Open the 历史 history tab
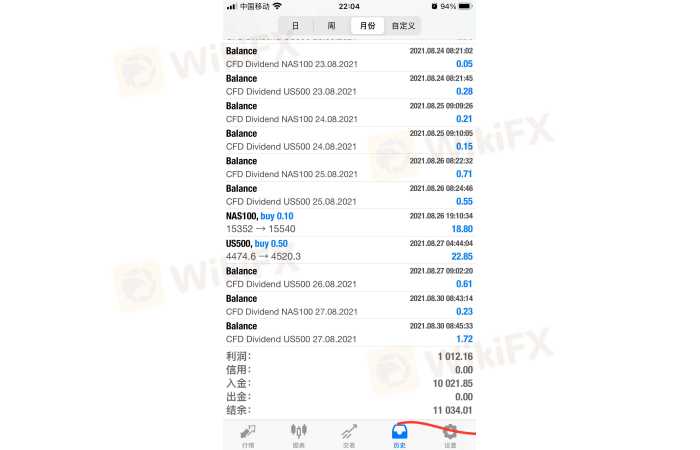Screen dimensions: 700x450 coord(399,435)
